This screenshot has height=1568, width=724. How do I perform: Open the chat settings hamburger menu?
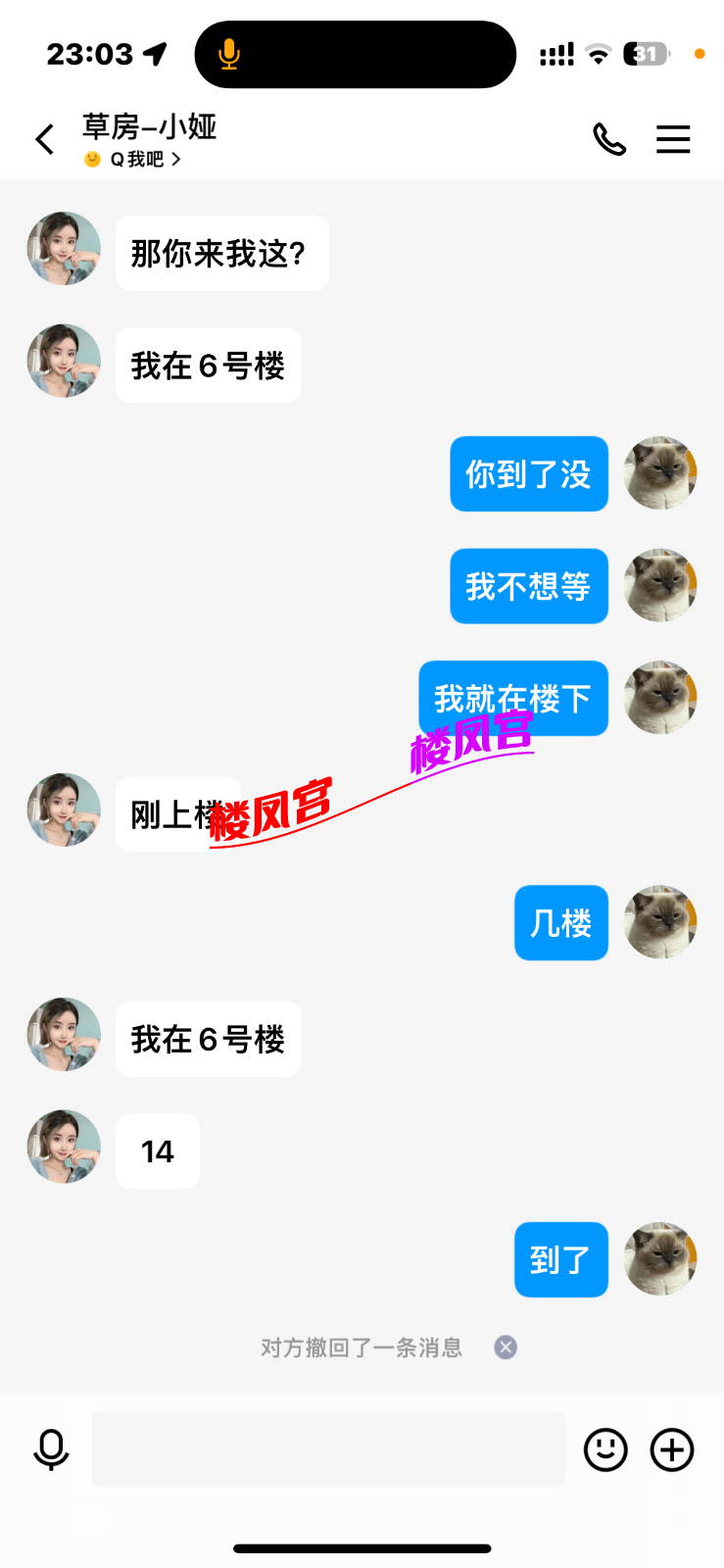pos(673,140)
